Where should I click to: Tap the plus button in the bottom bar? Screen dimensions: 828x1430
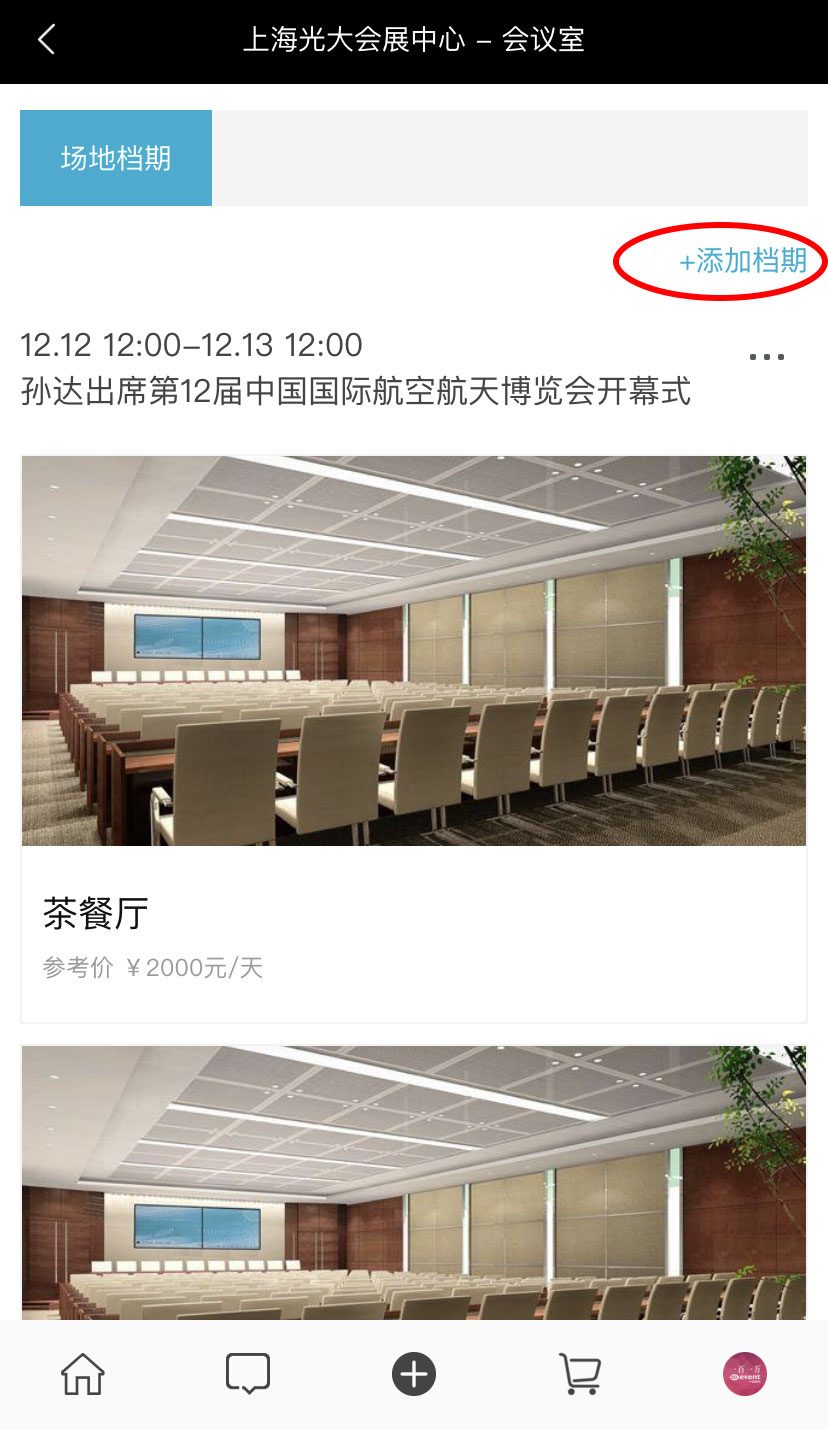click(414, 1374)
